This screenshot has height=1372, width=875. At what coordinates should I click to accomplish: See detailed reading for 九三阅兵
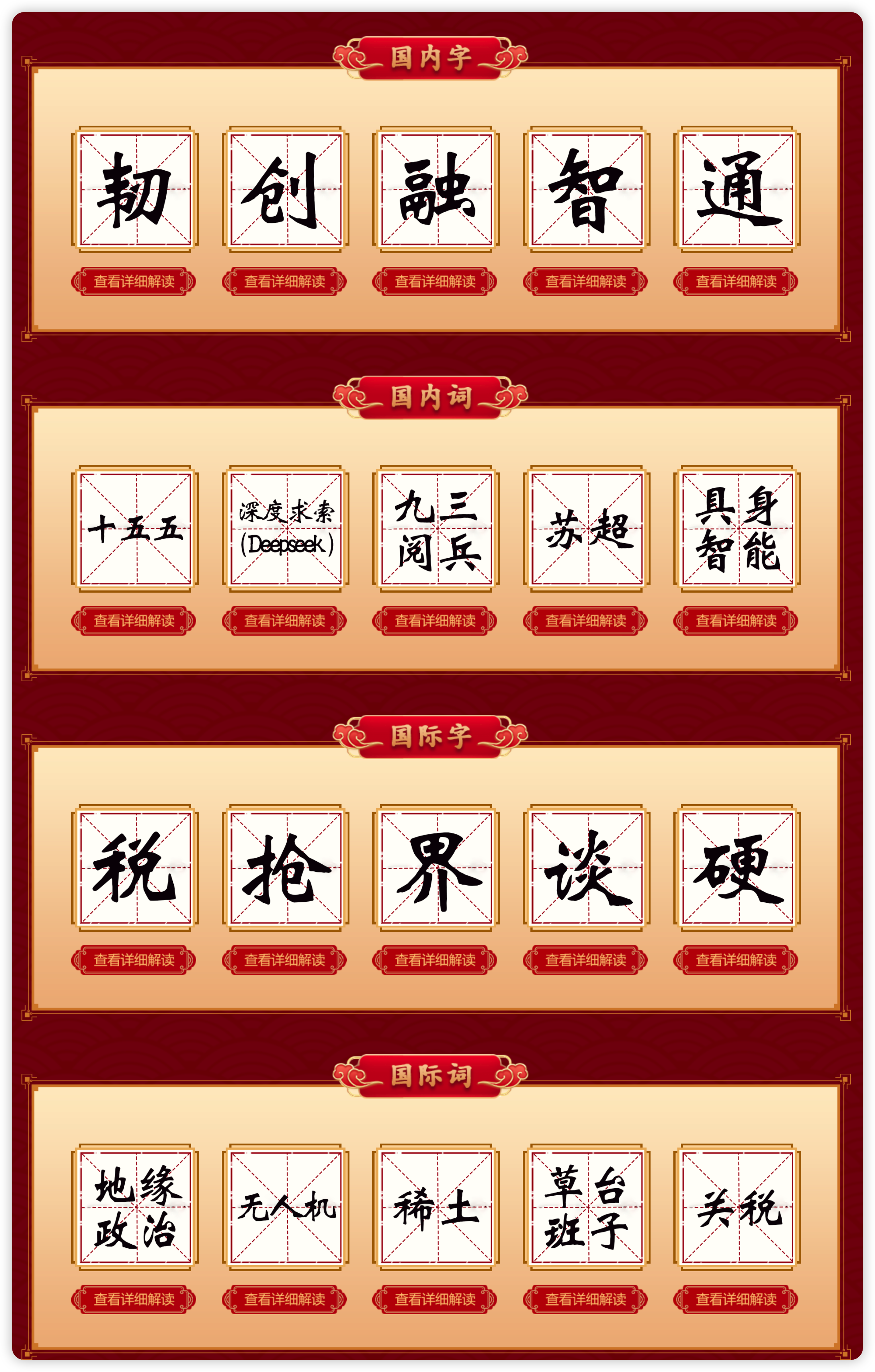(x=435, y=620)
